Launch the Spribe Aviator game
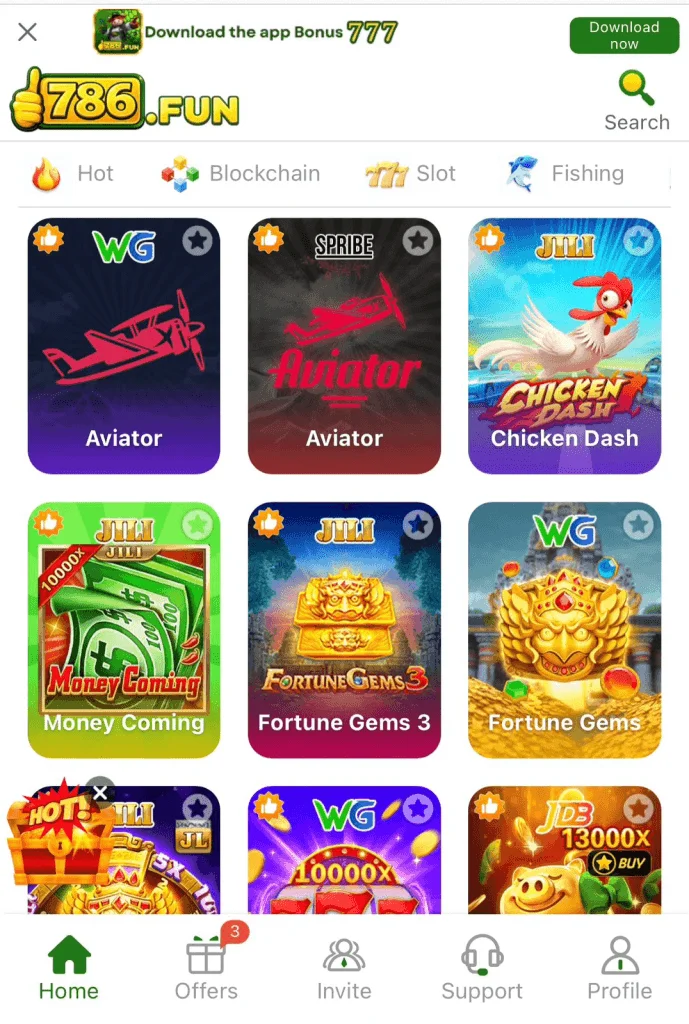689x1024 pixels. coord(344,346)
